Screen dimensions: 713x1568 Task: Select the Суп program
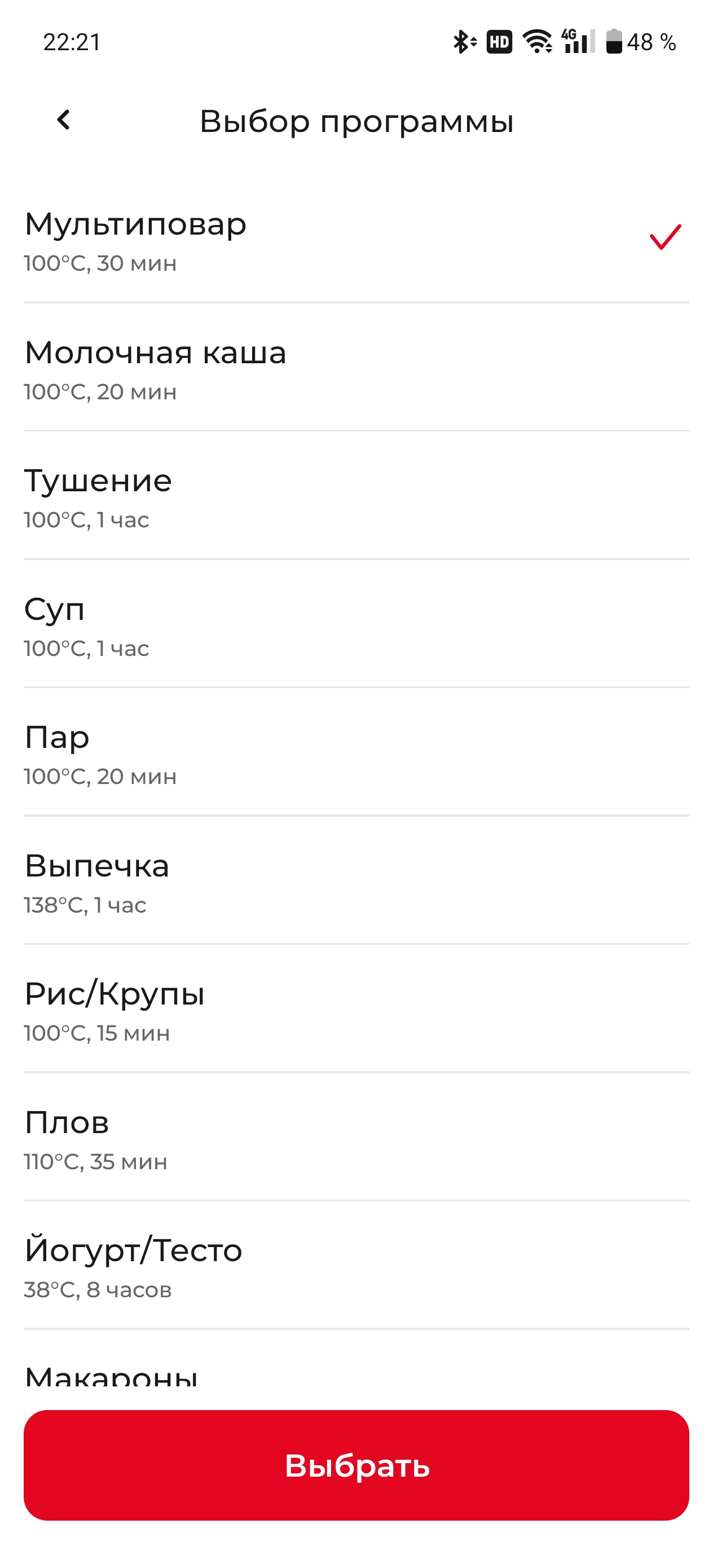click(x=356, y=627)
